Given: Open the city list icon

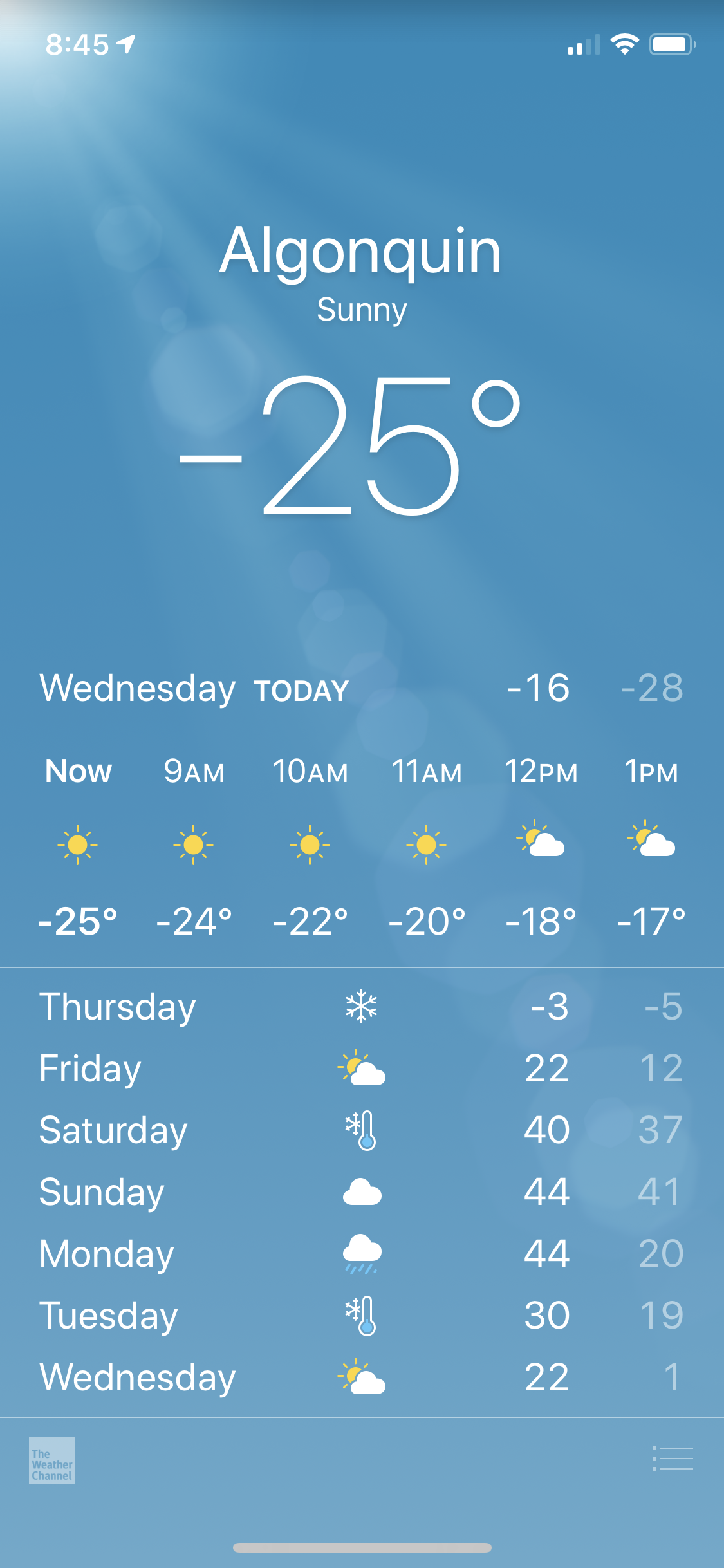Looking at the screenshot, I should (673, 1459).
